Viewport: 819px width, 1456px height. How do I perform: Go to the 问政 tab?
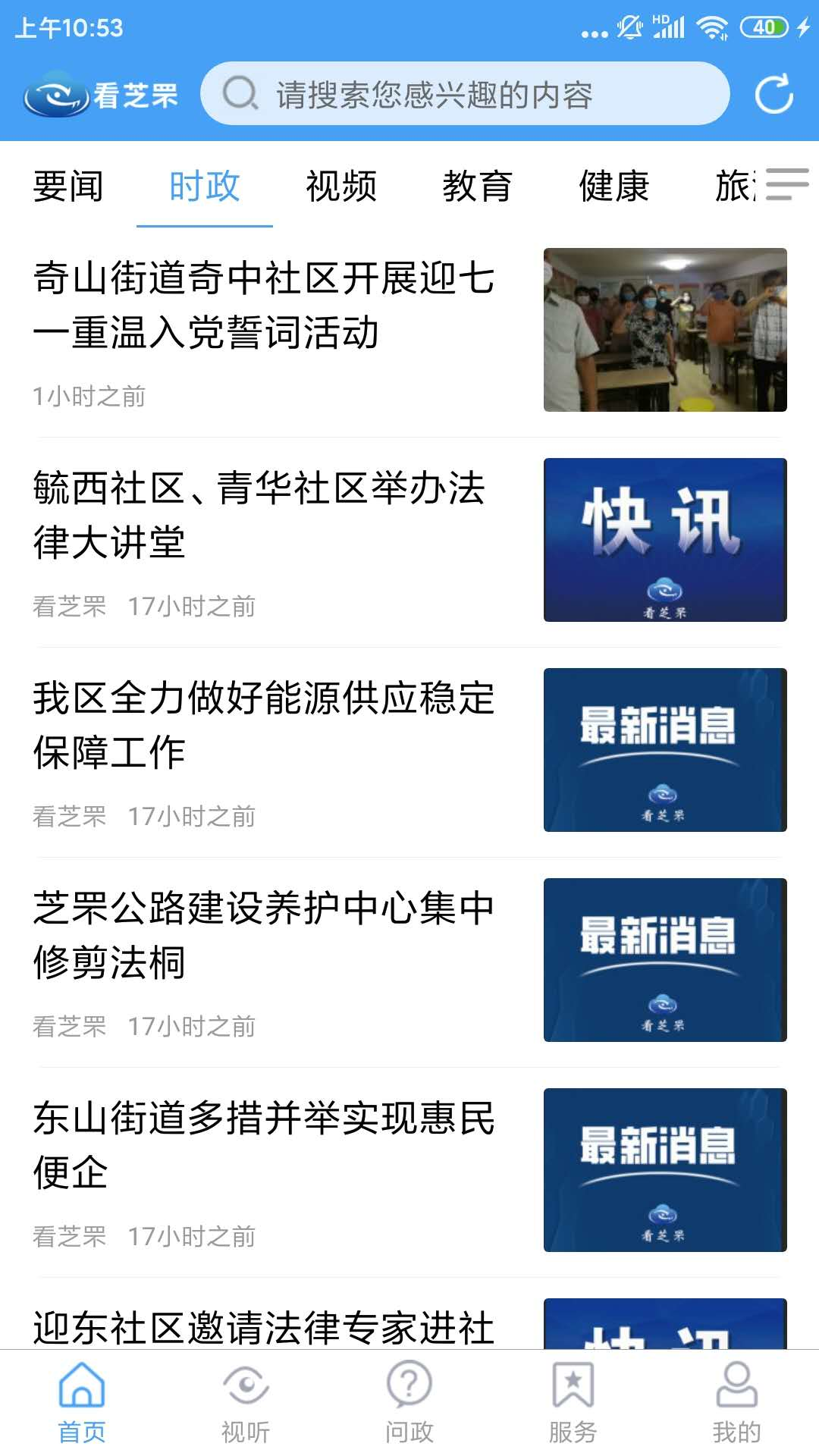tap(409, 1403)
